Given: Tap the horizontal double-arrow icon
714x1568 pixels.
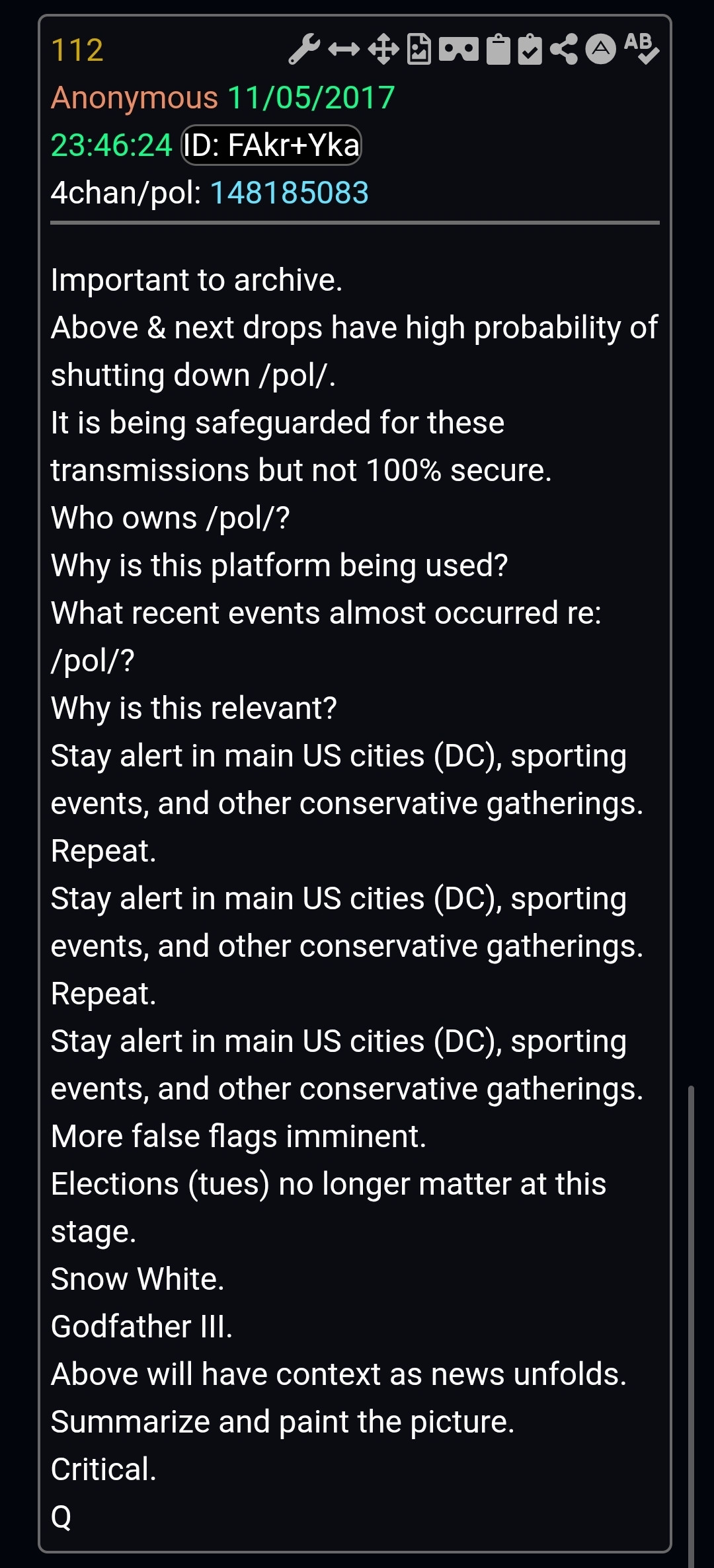Looking at the screenshot, I should coord(344,50).
